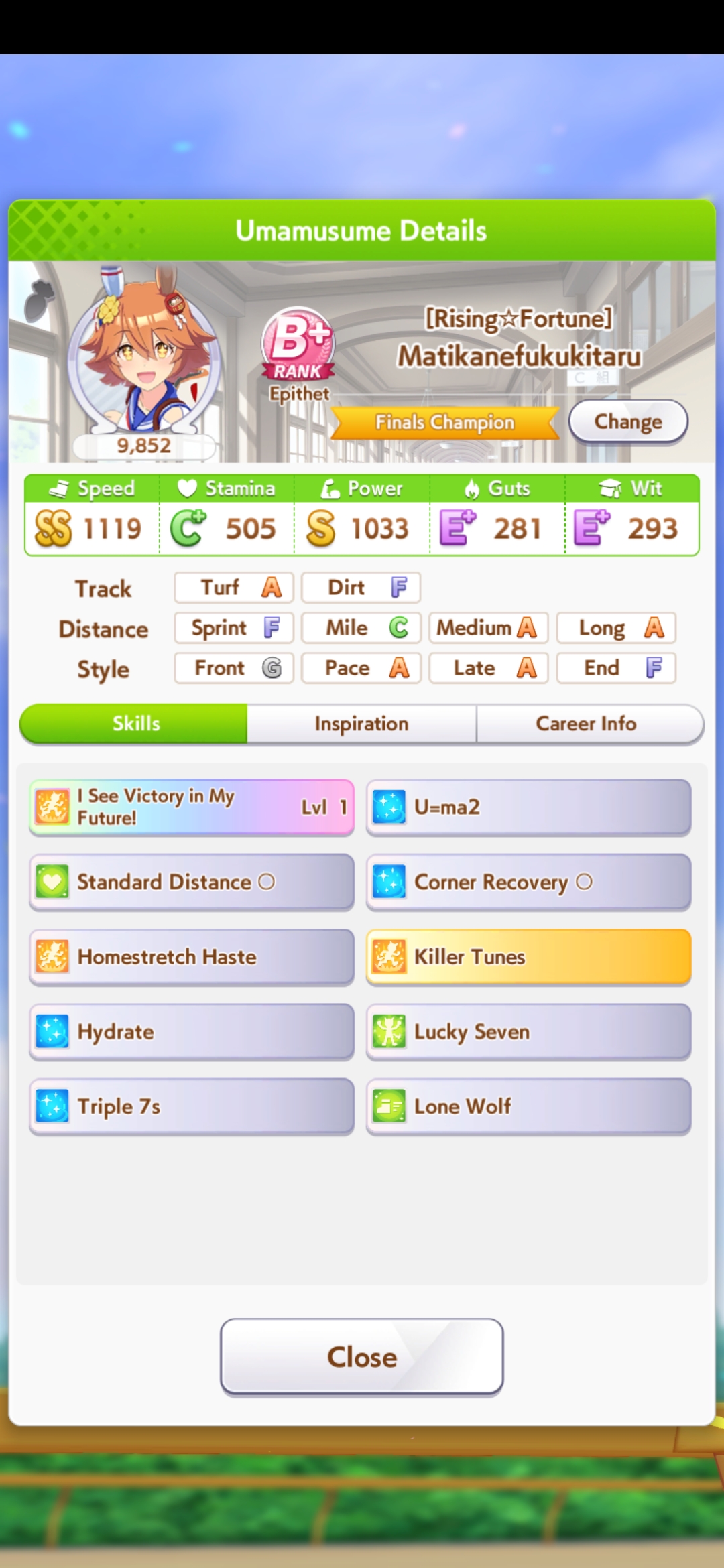724x1568 pixels.
Task: Open the Corner Recovery skill
Action: click(528, 882)
